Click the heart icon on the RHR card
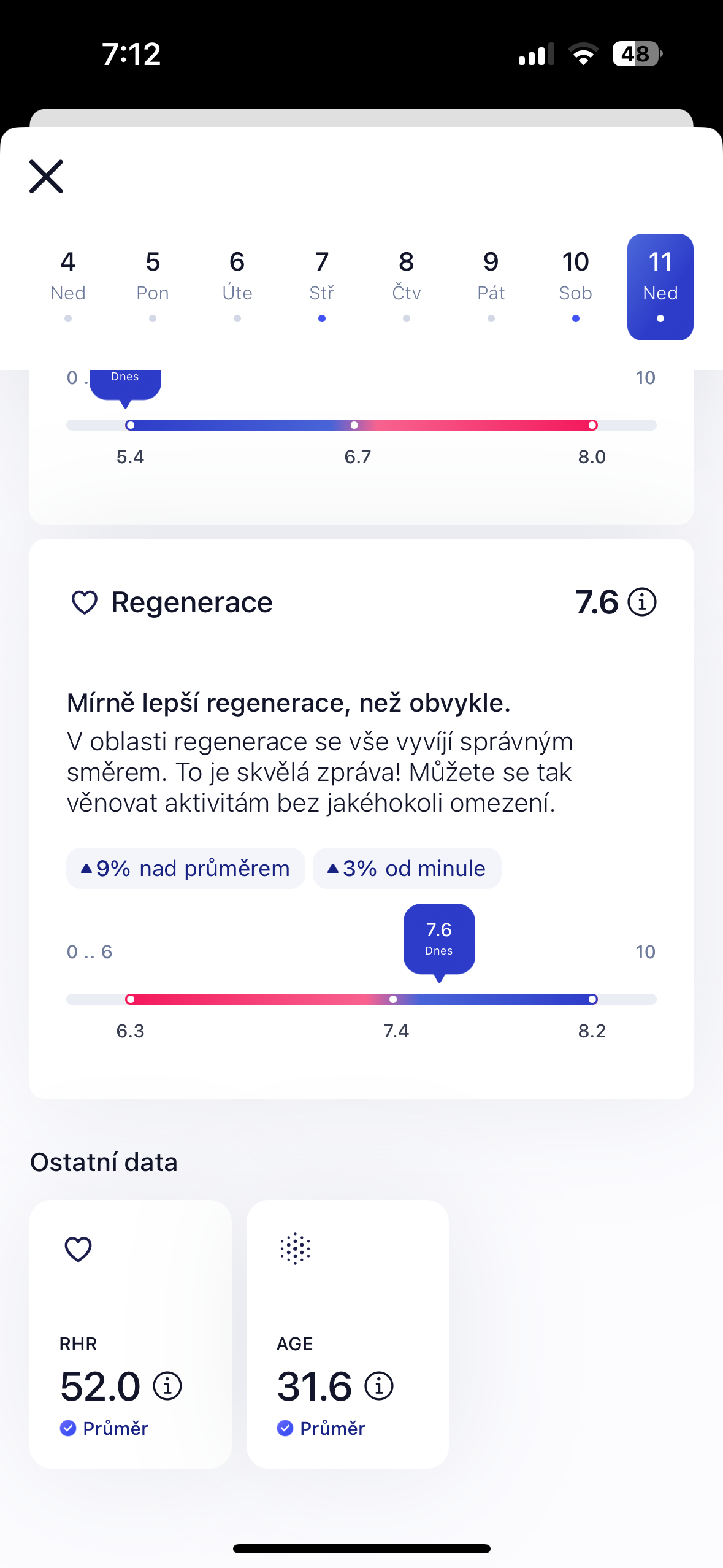Image resolution: width=723 pixels, height=1568 pixels. coord(78,1248)
